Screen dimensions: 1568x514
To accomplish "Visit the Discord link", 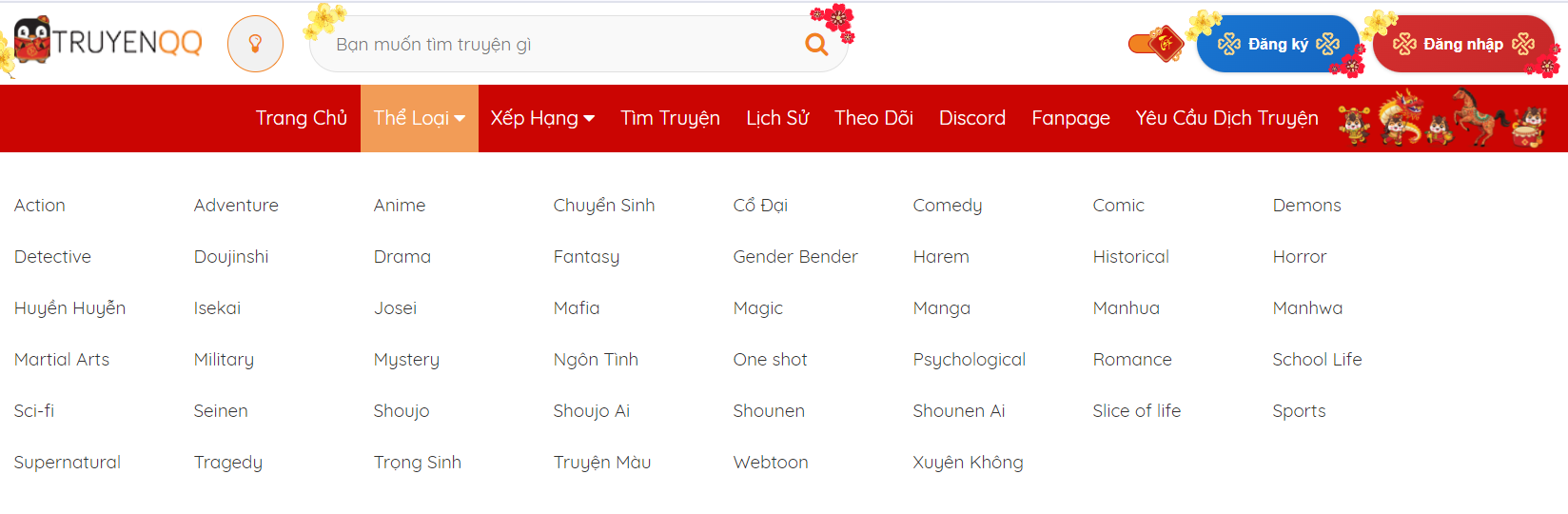I will pyautogui.click(x=971, y=118).
